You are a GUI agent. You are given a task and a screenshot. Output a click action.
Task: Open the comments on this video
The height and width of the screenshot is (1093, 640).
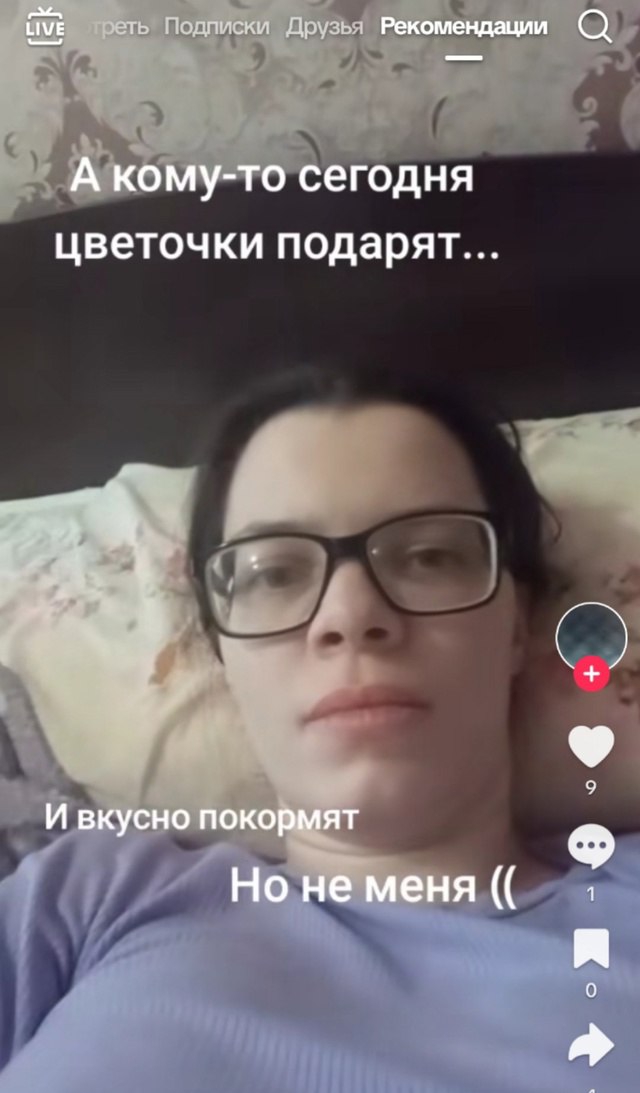[x=591, y=848]
